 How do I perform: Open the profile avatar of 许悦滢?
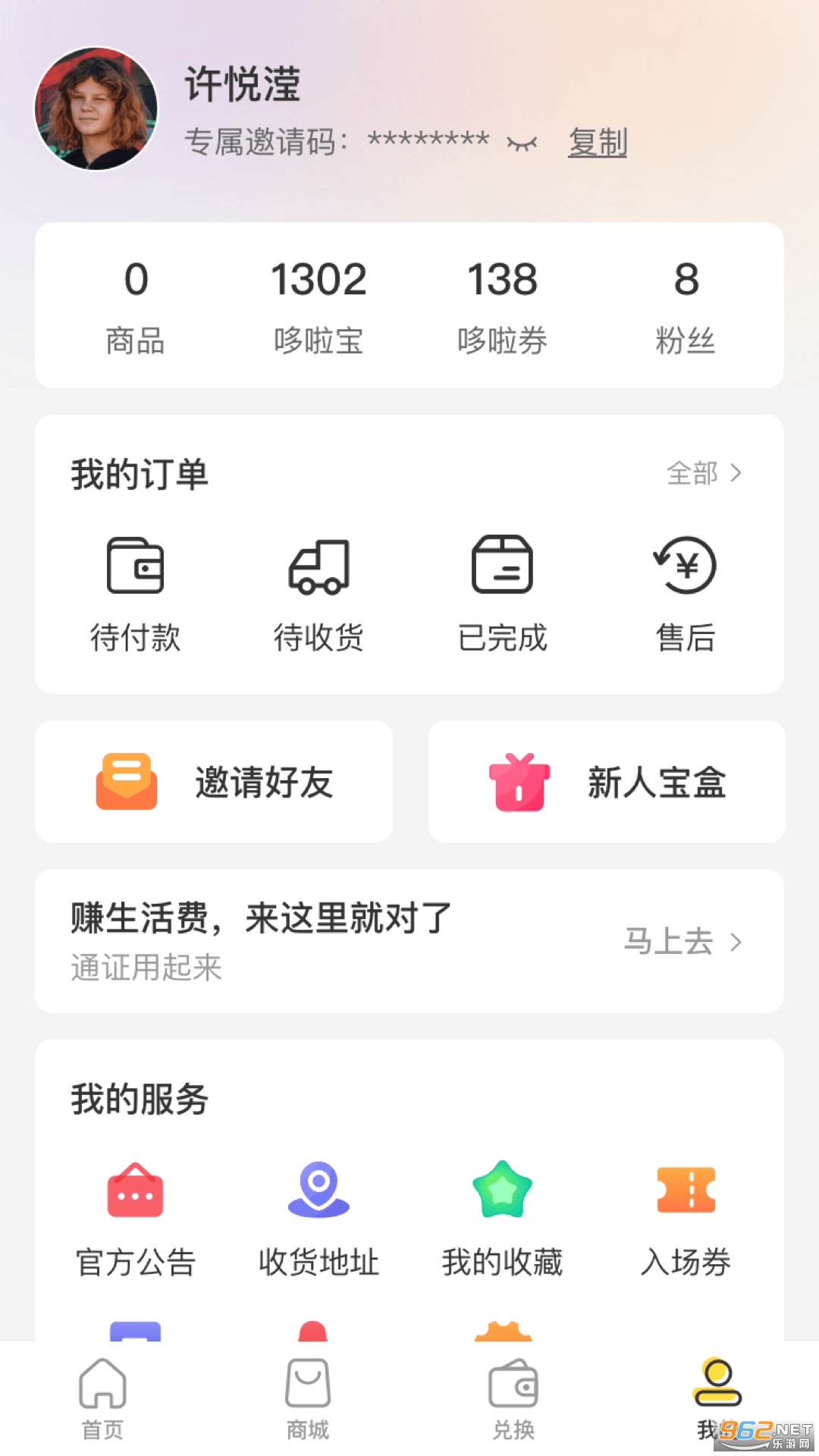pyautogui.click(x=96, y=109)
